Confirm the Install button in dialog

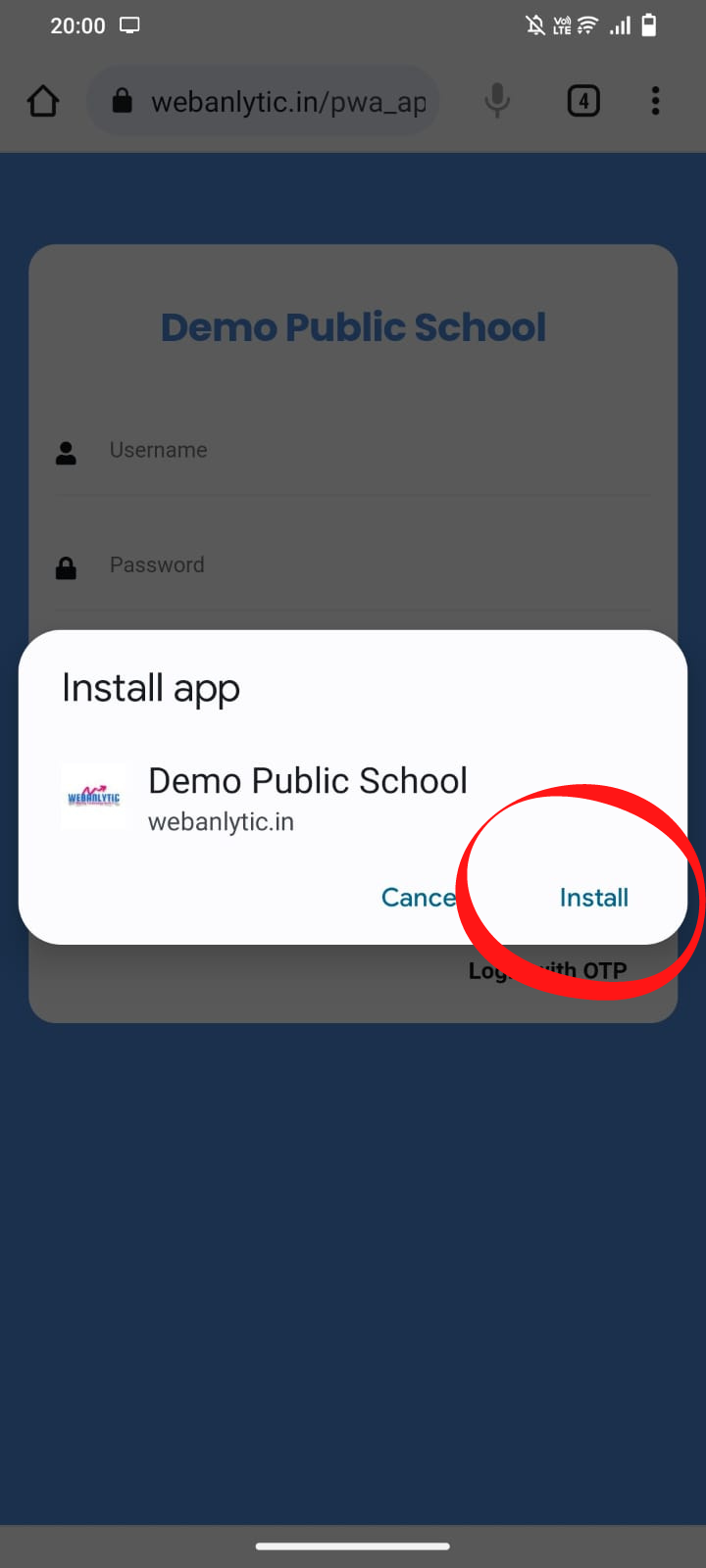click(x=593, y=897)
